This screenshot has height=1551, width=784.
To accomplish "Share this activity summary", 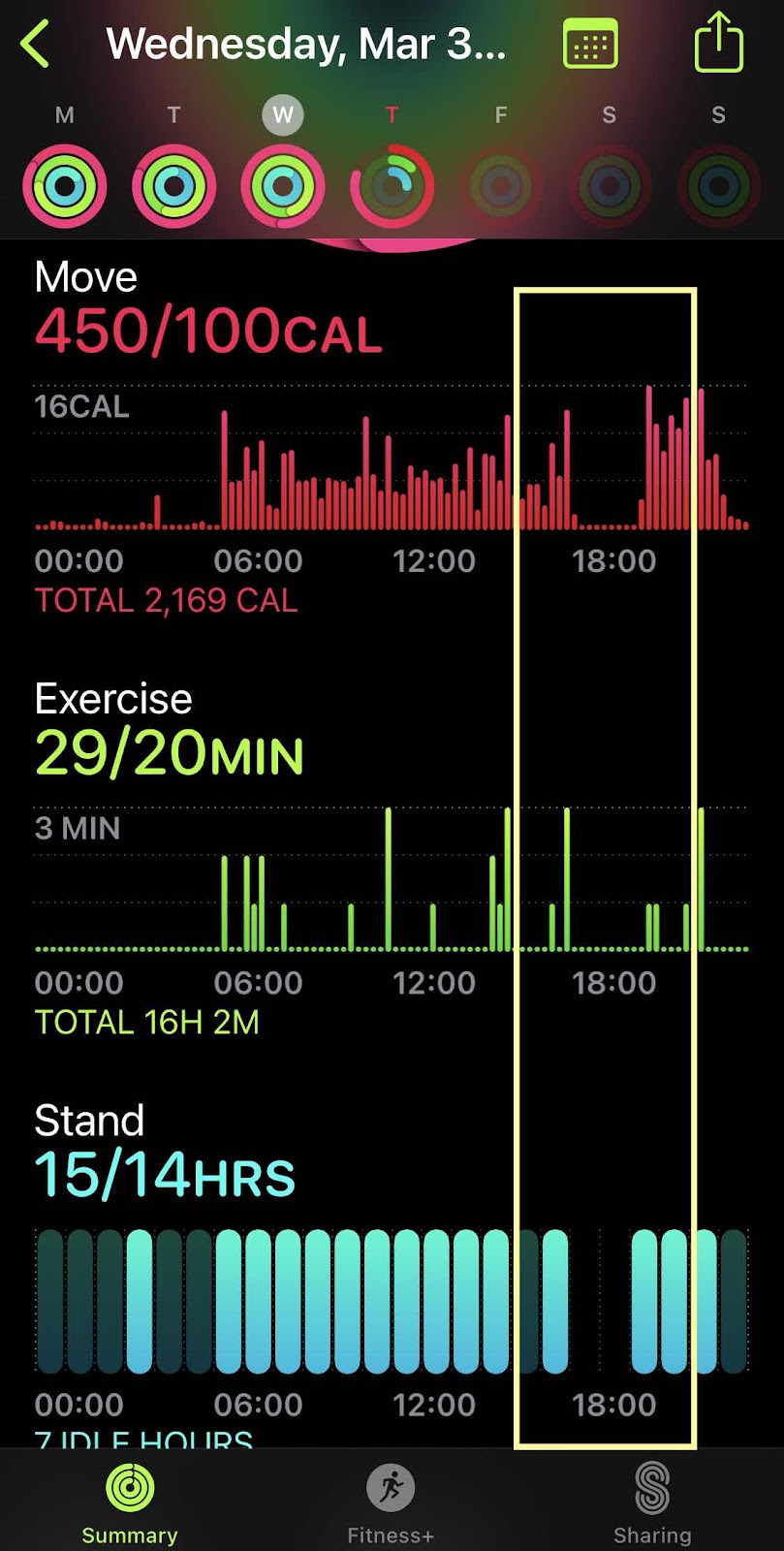I will [x=718, y=42].
